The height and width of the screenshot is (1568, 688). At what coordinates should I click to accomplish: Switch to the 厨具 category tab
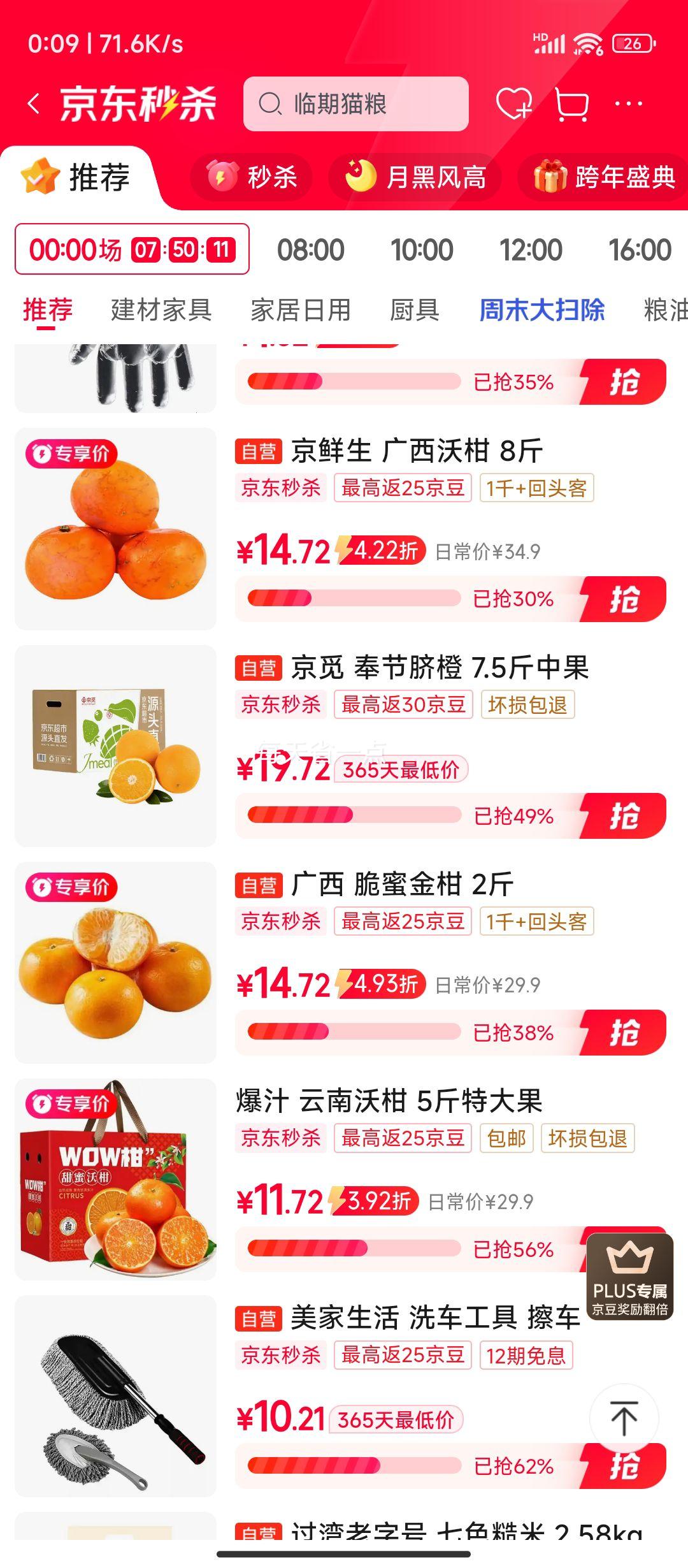(x=414, y=309)
